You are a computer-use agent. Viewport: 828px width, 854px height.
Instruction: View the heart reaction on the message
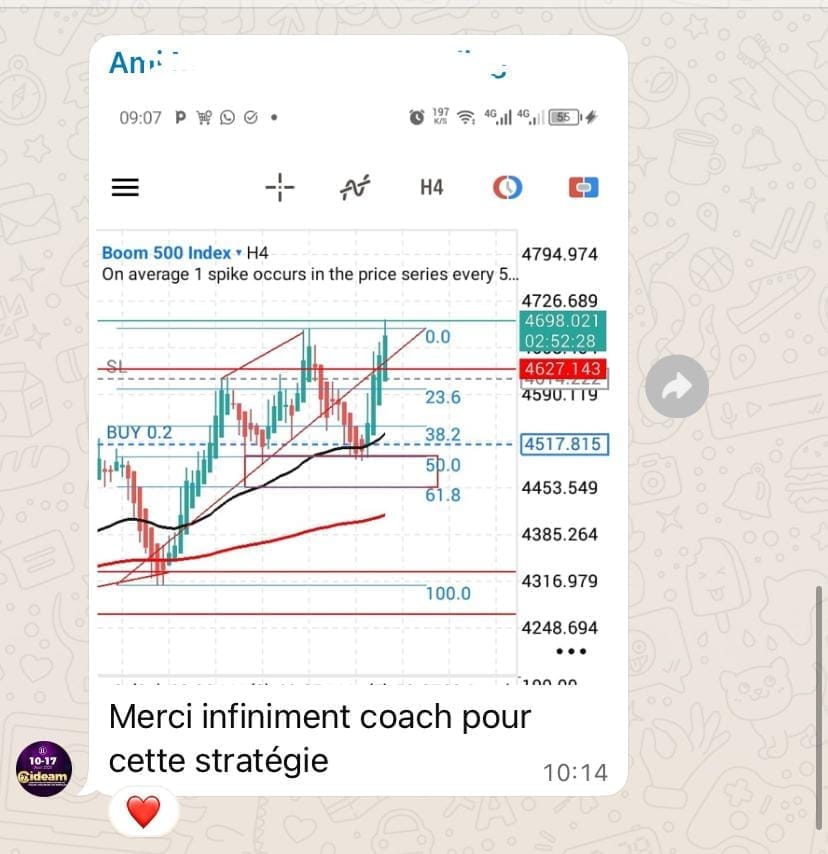click(x=144, y=810)
